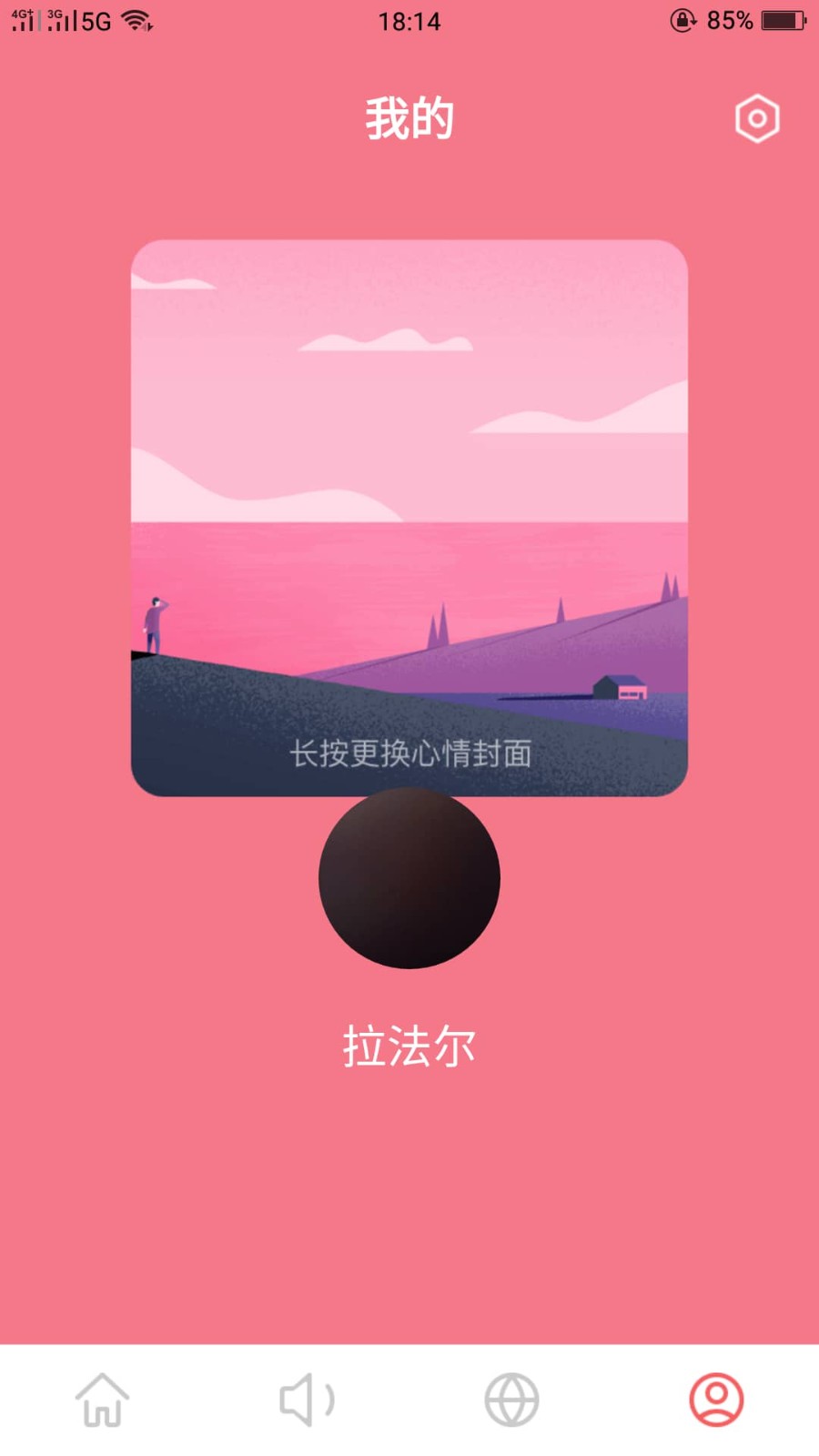Open the speaker sound tab
This screenshot has height=1456, width=819.
307,1400
